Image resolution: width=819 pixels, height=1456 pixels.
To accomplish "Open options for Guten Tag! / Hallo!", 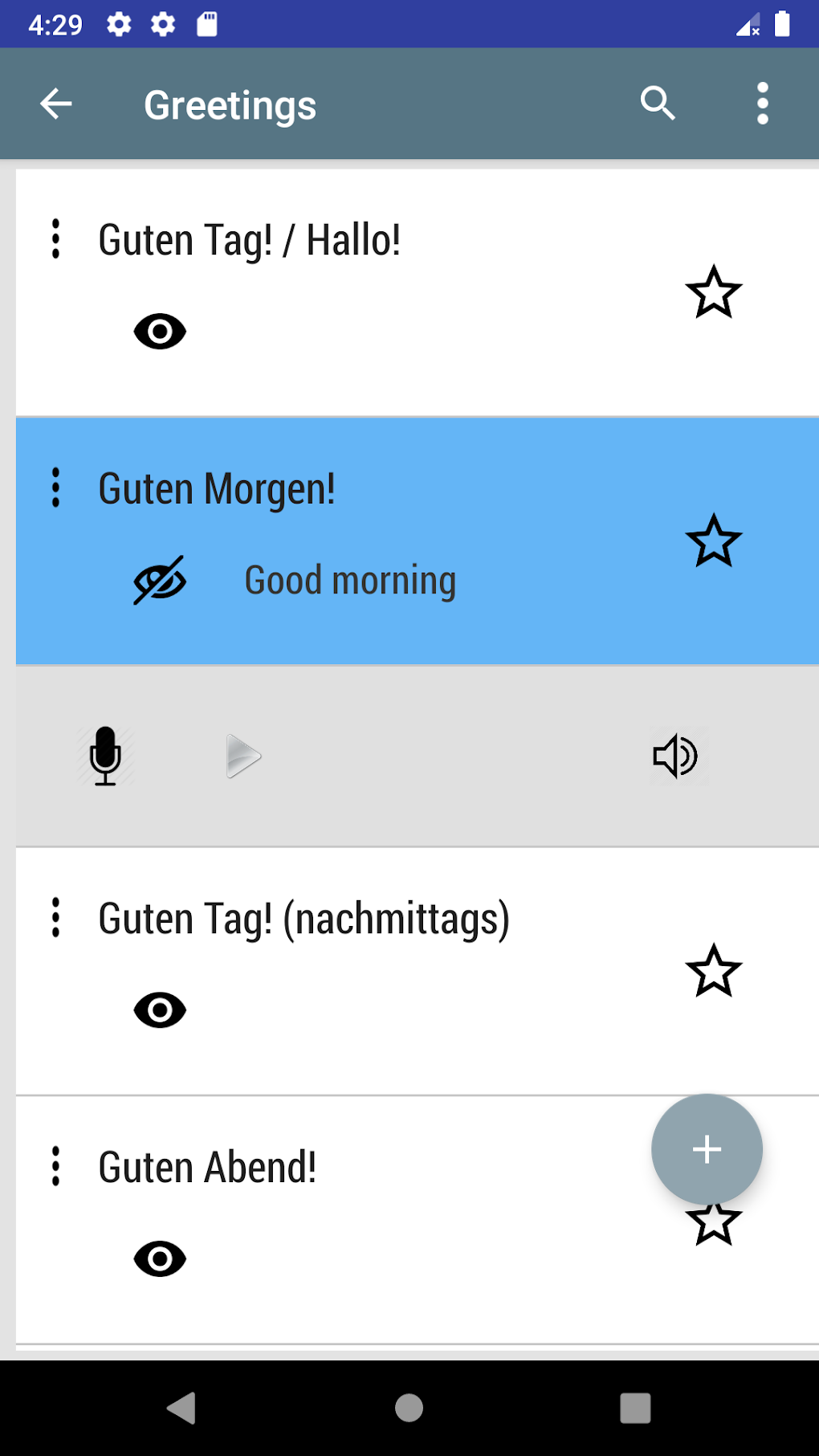I will tap(55, 239).
